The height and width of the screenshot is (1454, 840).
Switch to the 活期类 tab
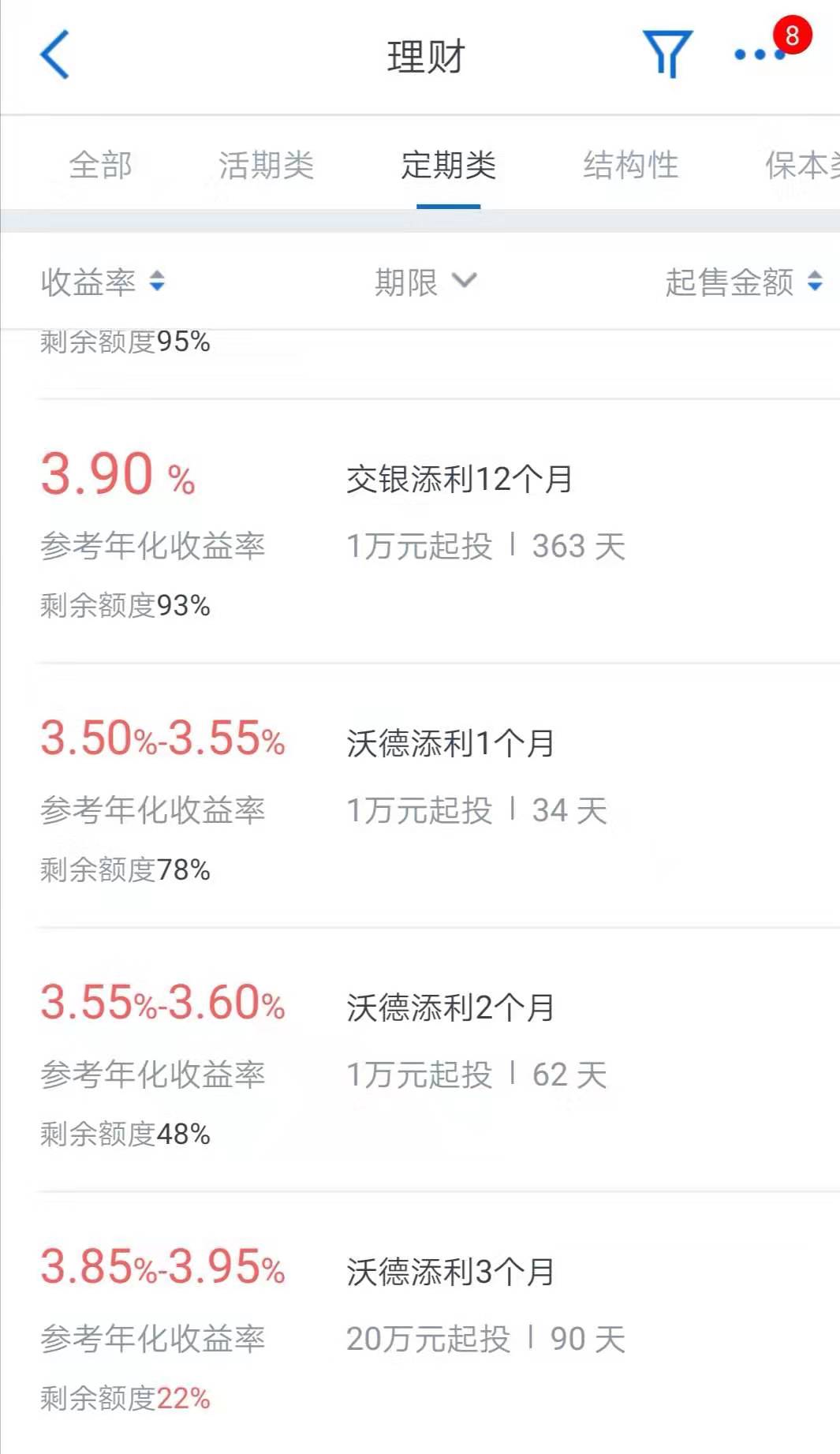tap(266, 166)
